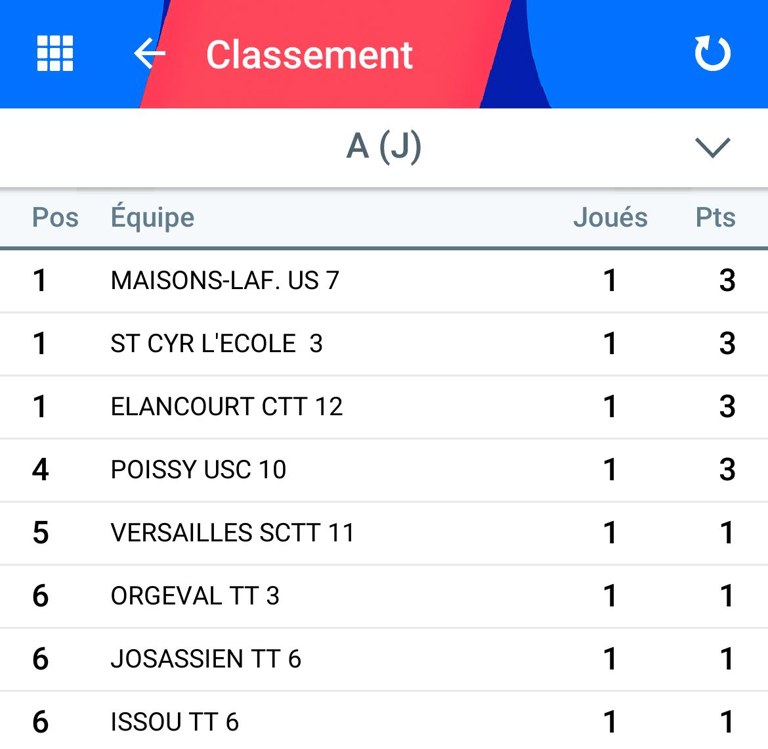The width and height of the screenshot is (768, 749).
Task: Open MAISONS-LAF. US 7 team row
Action: pyautogui.click(x=225, y=281)
